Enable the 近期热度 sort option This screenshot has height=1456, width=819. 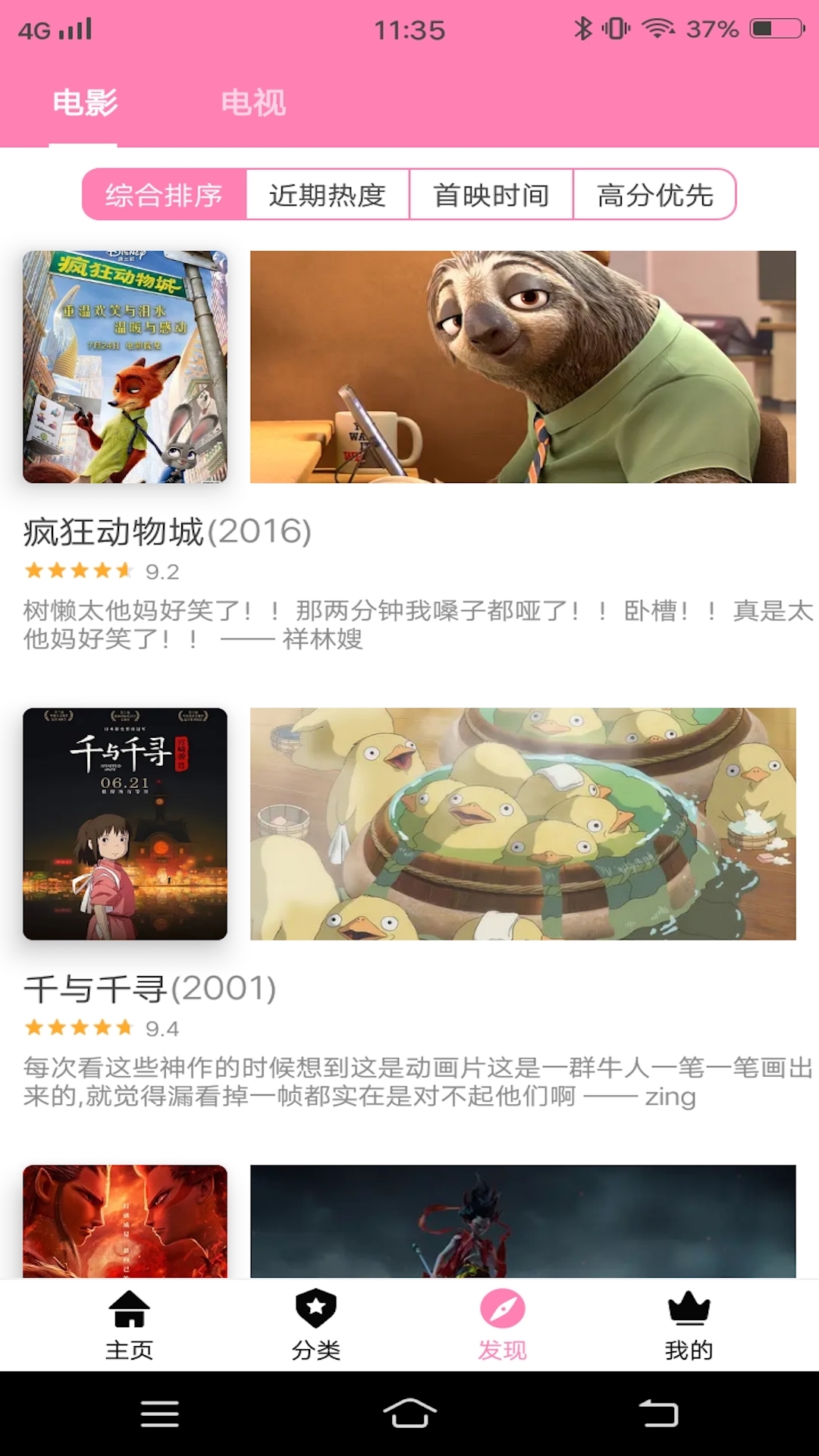328,195
